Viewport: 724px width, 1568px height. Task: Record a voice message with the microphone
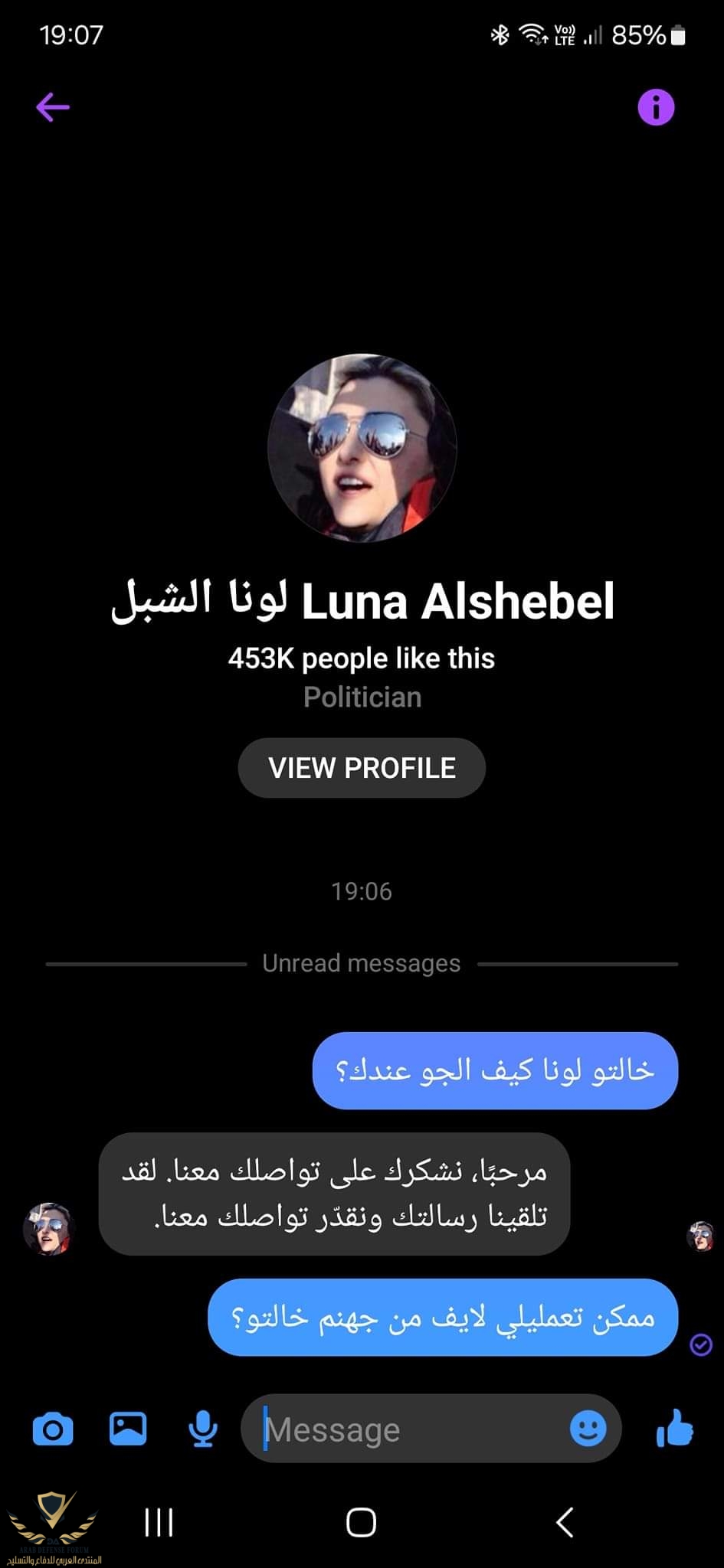pos(203,1429)
